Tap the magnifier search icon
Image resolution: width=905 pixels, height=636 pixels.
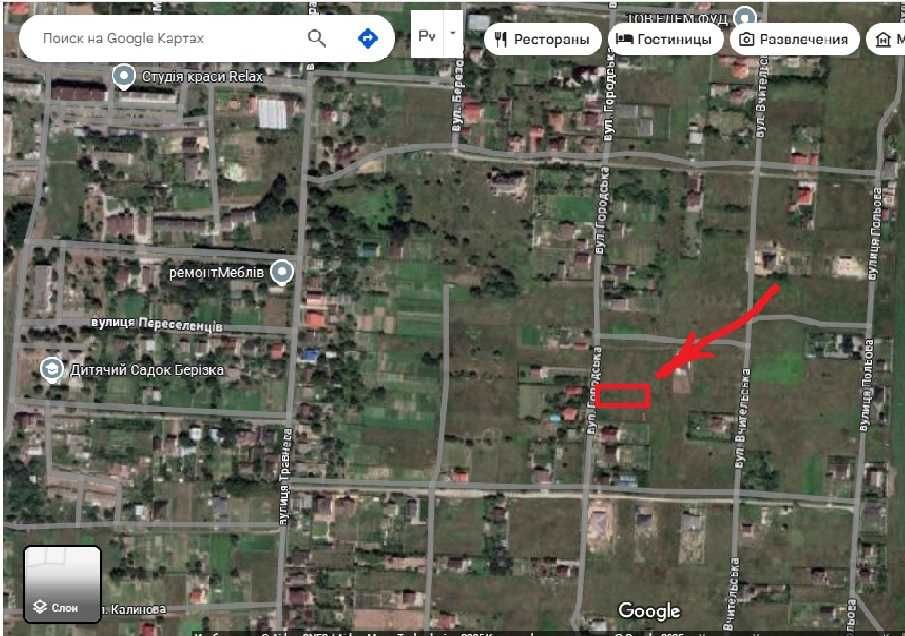[317, 39]
